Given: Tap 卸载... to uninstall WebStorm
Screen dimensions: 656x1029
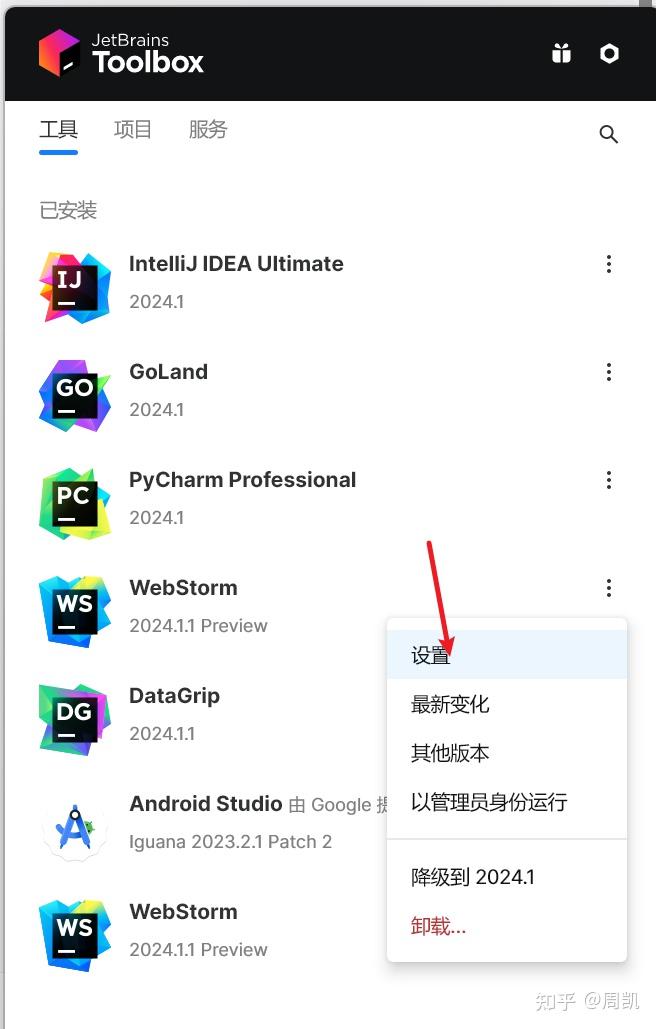Looking at the screenshot, I should [507, 926].
